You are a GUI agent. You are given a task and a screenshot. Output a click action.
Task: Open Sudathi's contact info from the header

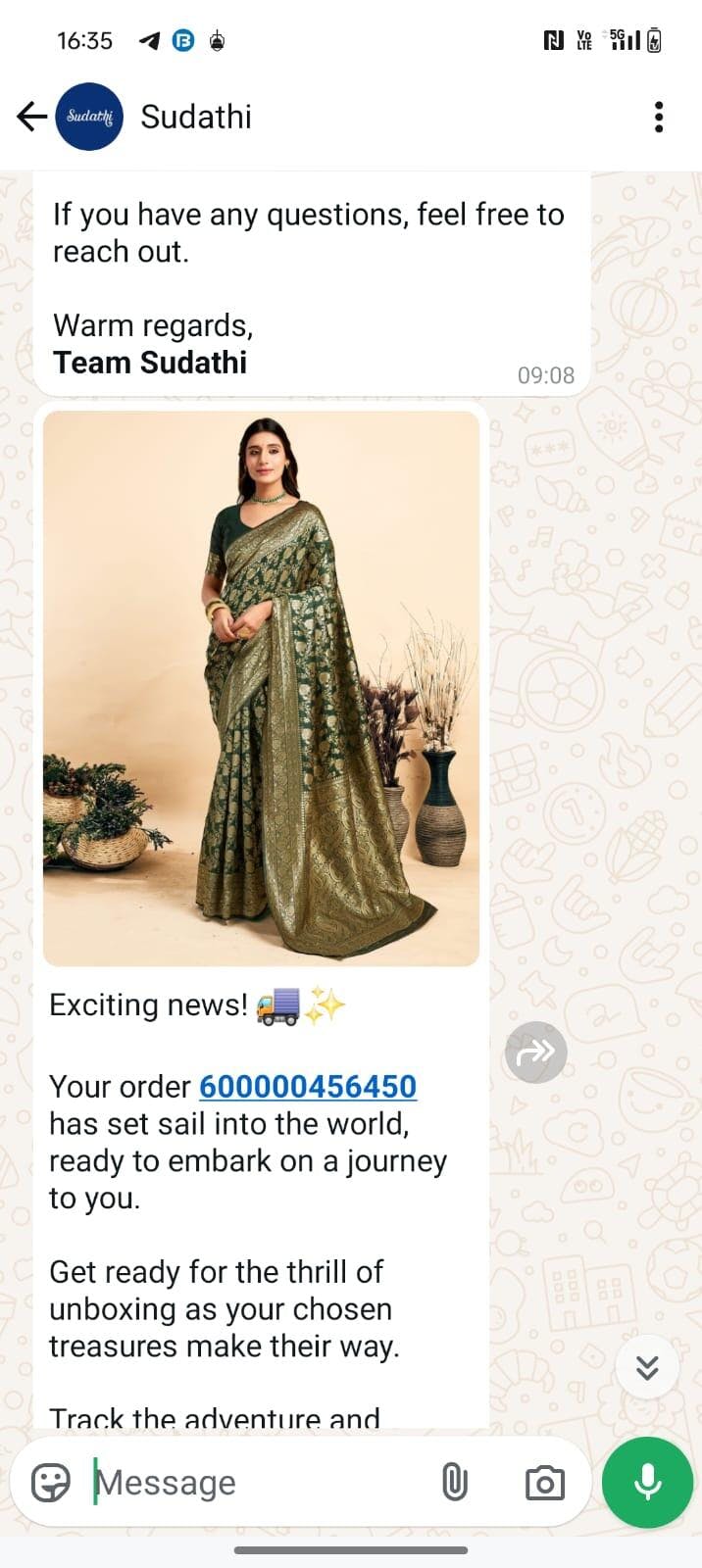pos(196,117)
